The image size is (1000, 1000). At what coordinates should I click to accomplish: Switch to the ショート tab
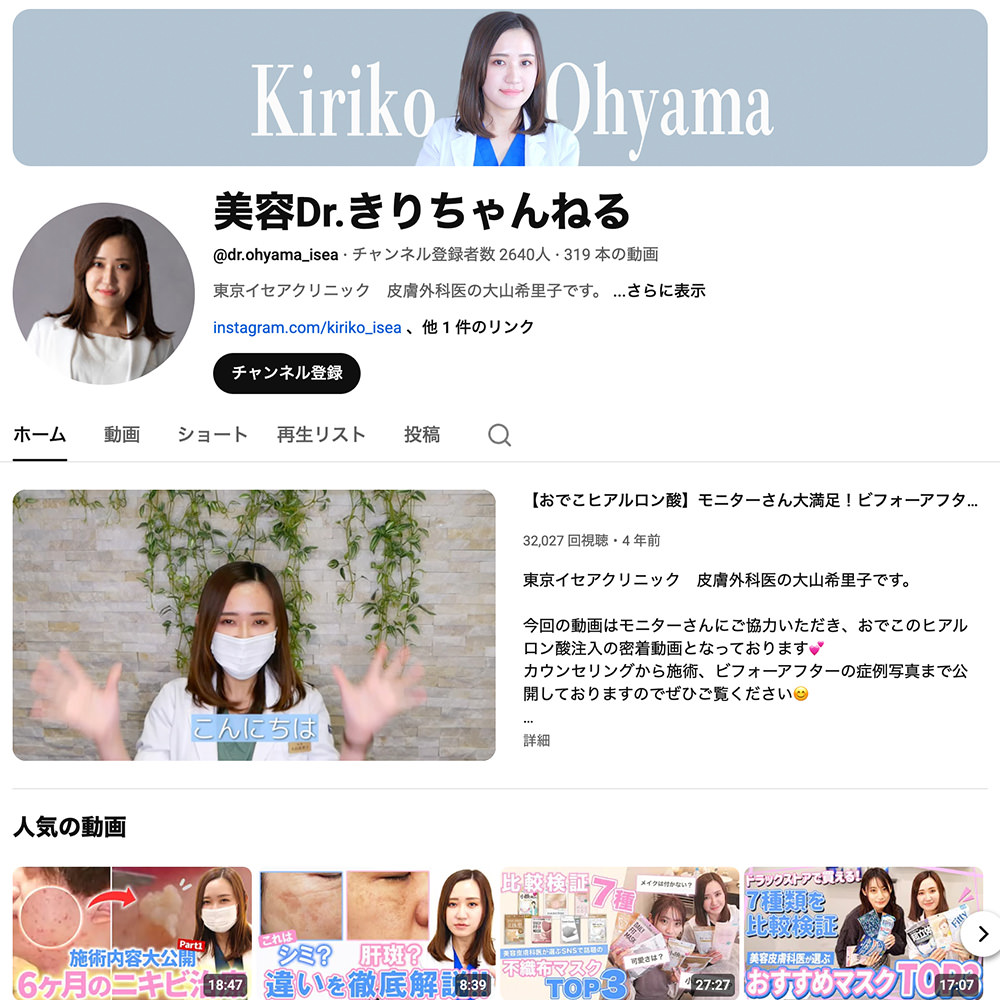[x=212, y=435]
